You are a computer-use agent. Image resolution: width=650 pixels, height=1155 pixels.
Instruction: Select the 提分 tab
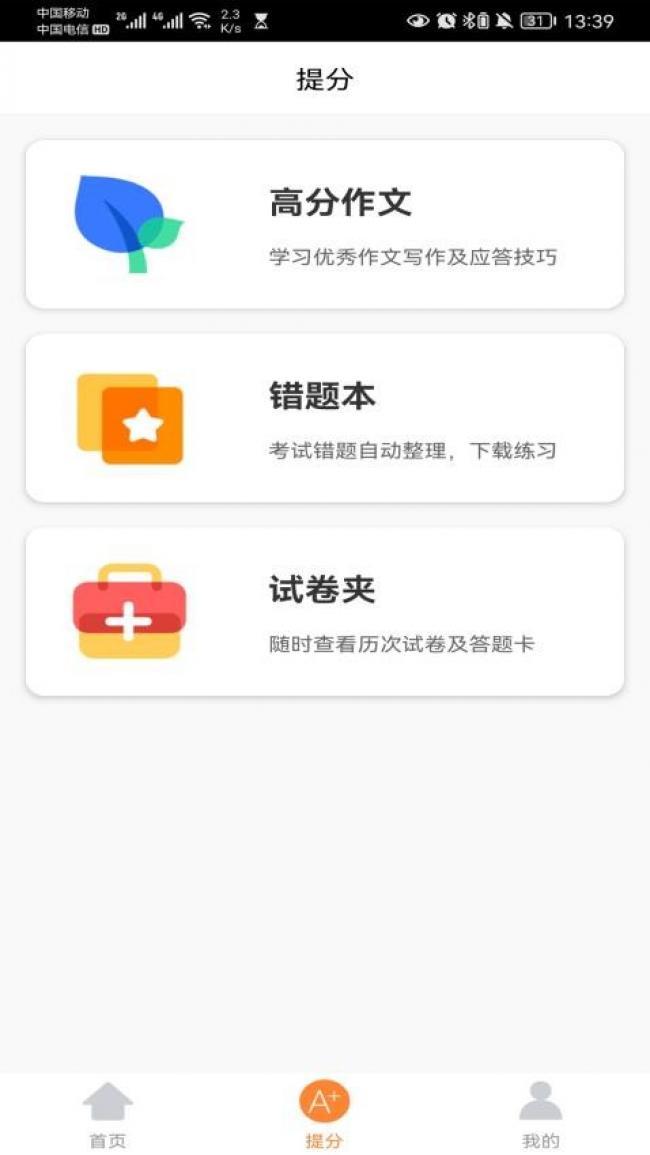[x=324, y=1115]
